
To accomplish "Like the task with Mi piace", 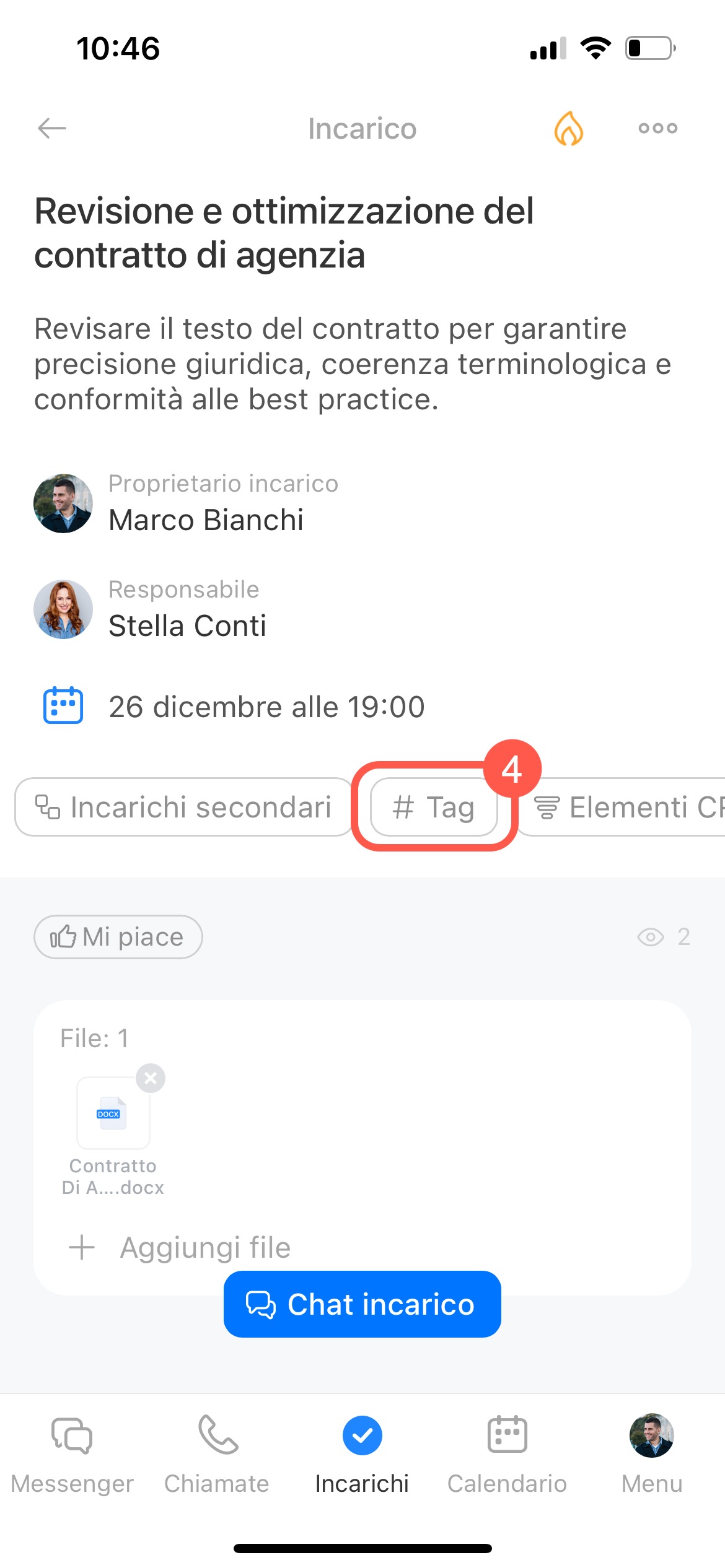I will tap(118, 937).
